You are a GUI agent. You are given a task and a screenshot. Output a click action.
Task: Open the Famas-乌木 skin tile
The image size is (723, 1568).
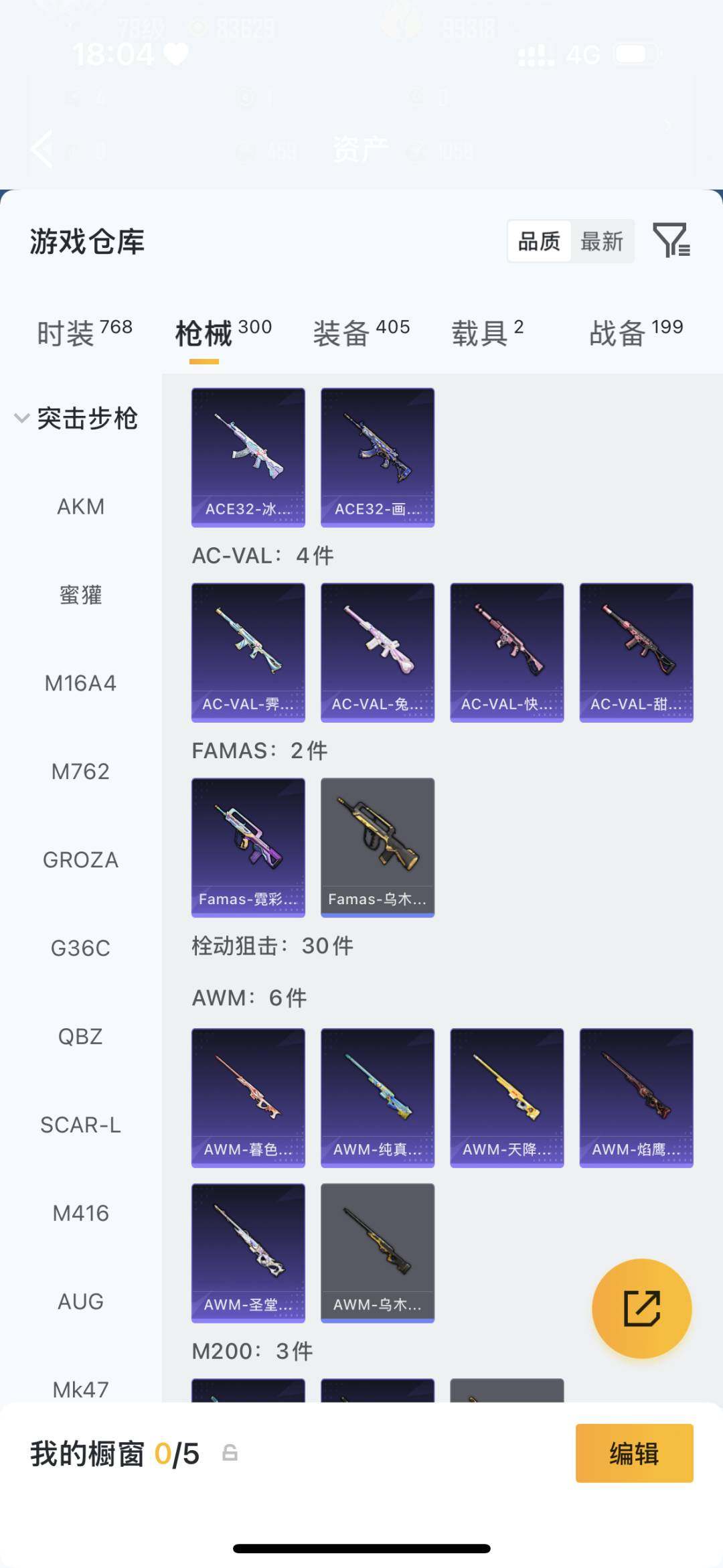point(378,847)
